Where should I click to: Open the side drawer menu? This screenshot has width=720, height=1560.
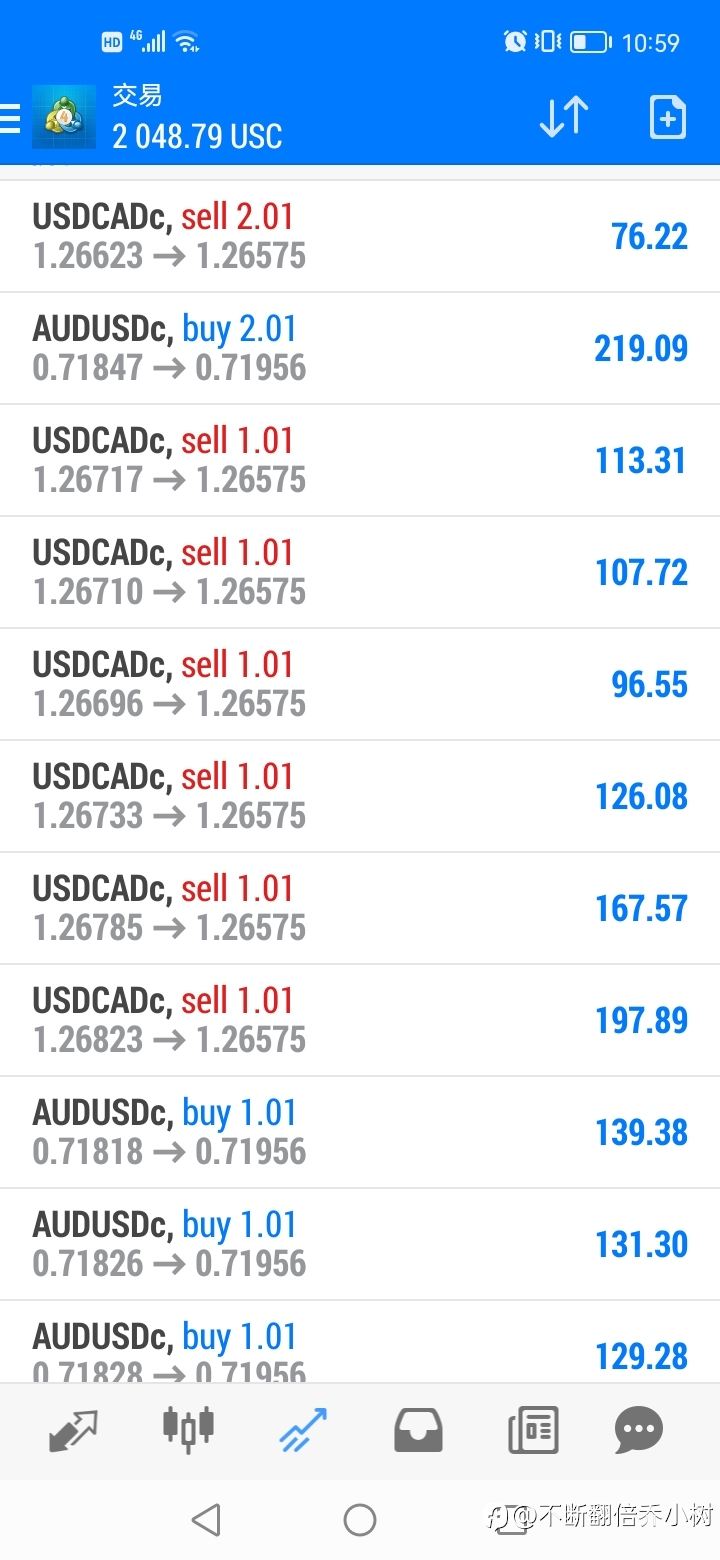(10, 118)
